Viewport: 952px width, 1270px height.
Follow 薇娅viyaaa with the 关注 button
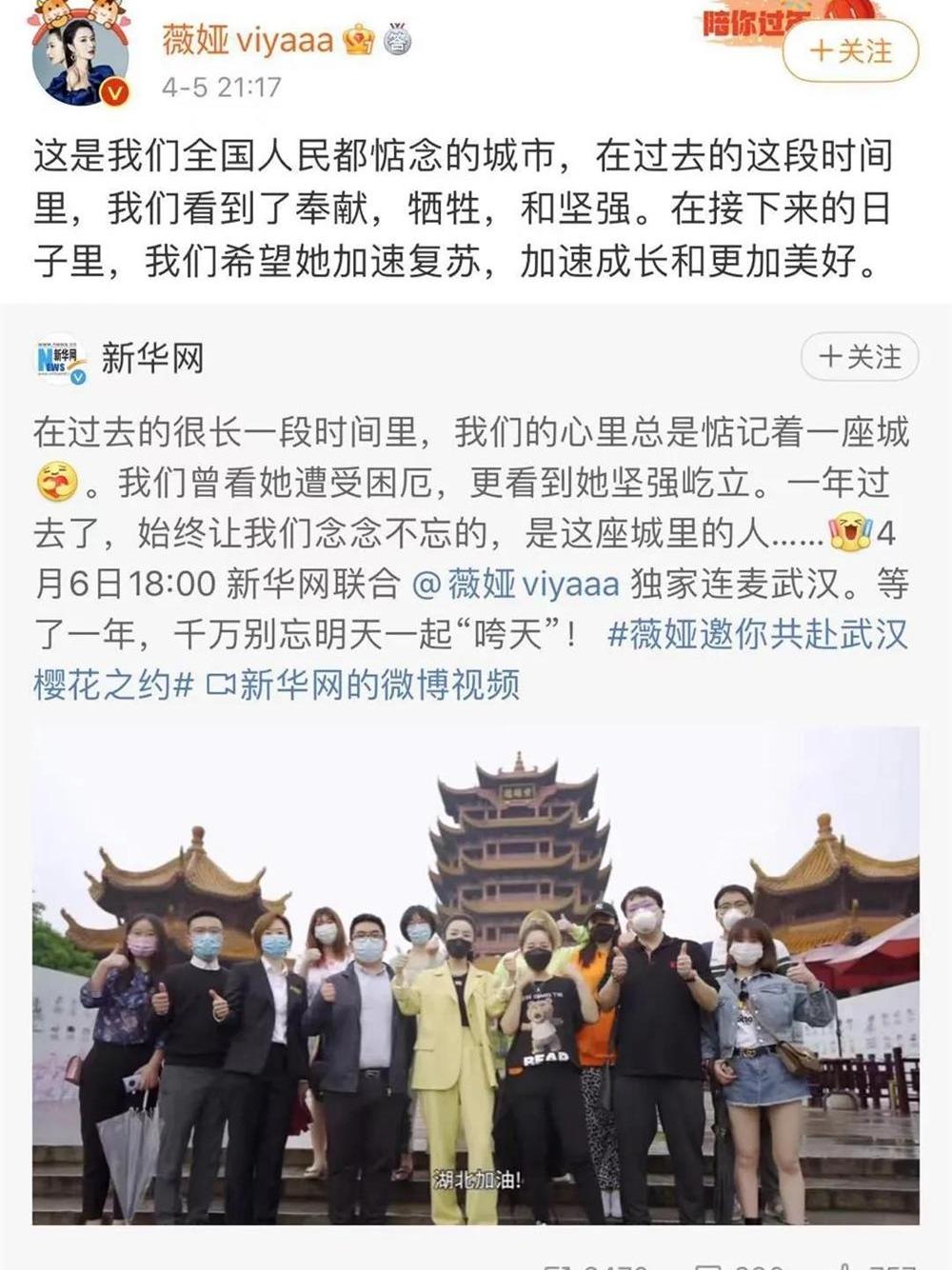point(850,50)
